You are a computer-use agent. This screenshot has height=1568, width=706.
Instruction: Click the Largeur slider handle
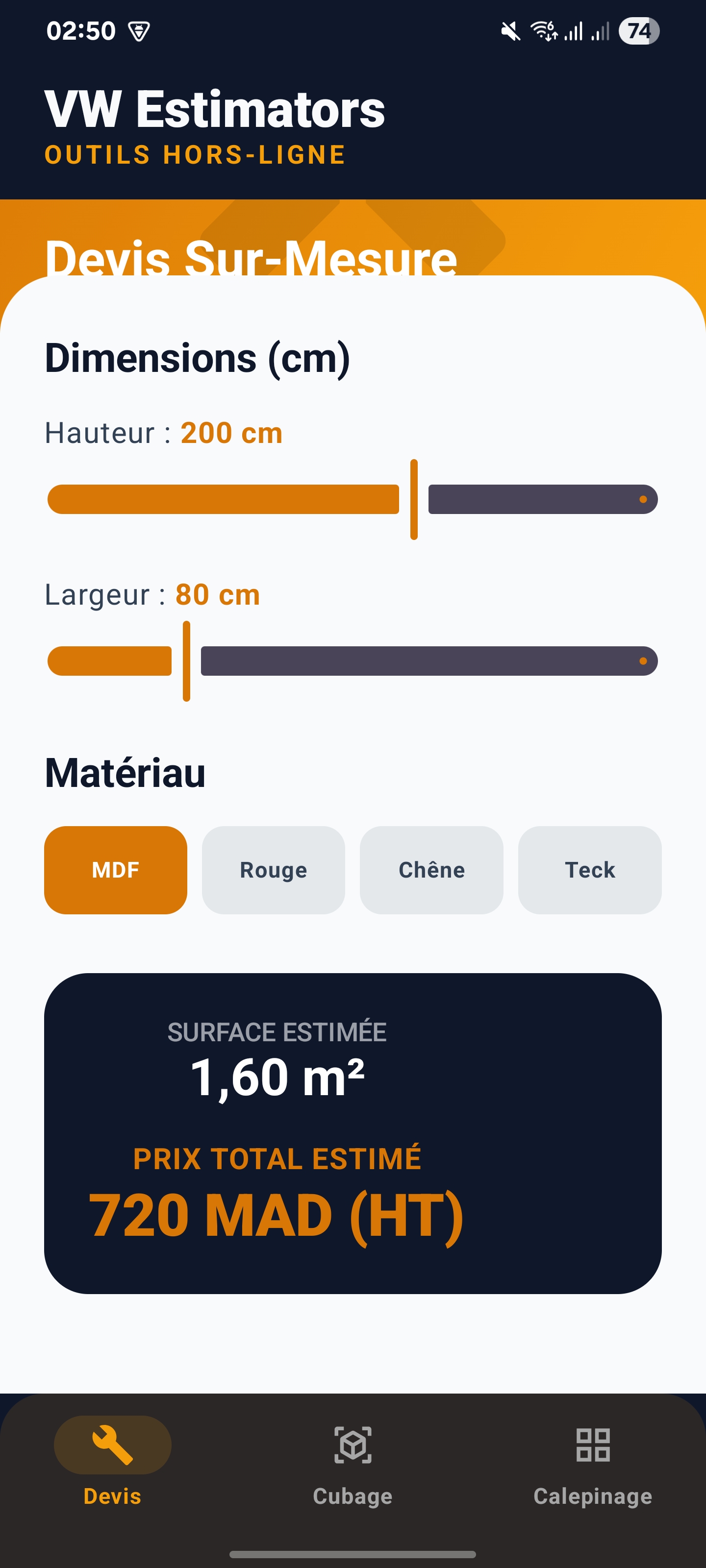pyautogui.click(x=187, y=661)
